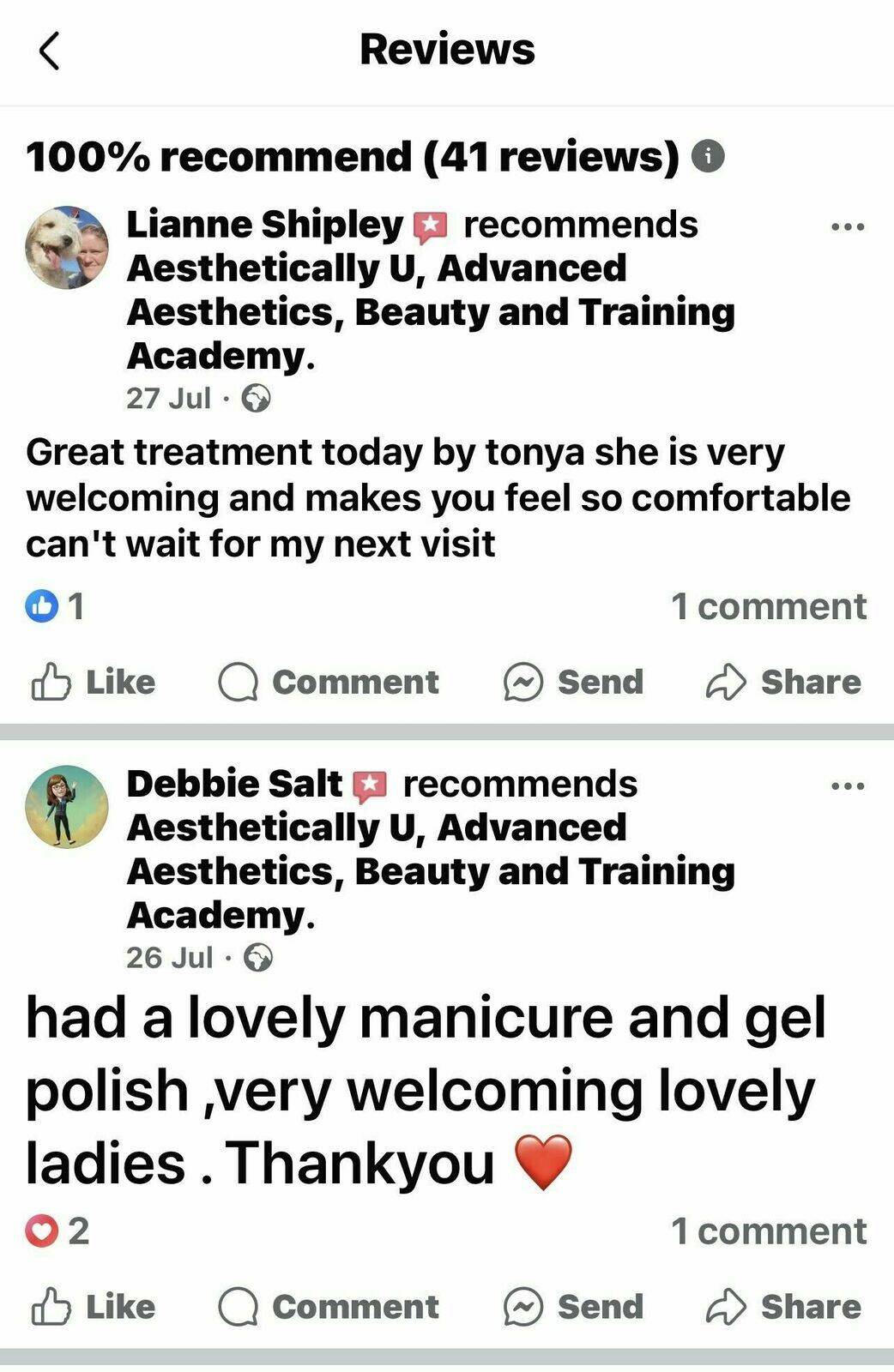The image size is (894, 1372).
Task: Open info icon next to 41 reviews
Action: click(x=708, y=157)
